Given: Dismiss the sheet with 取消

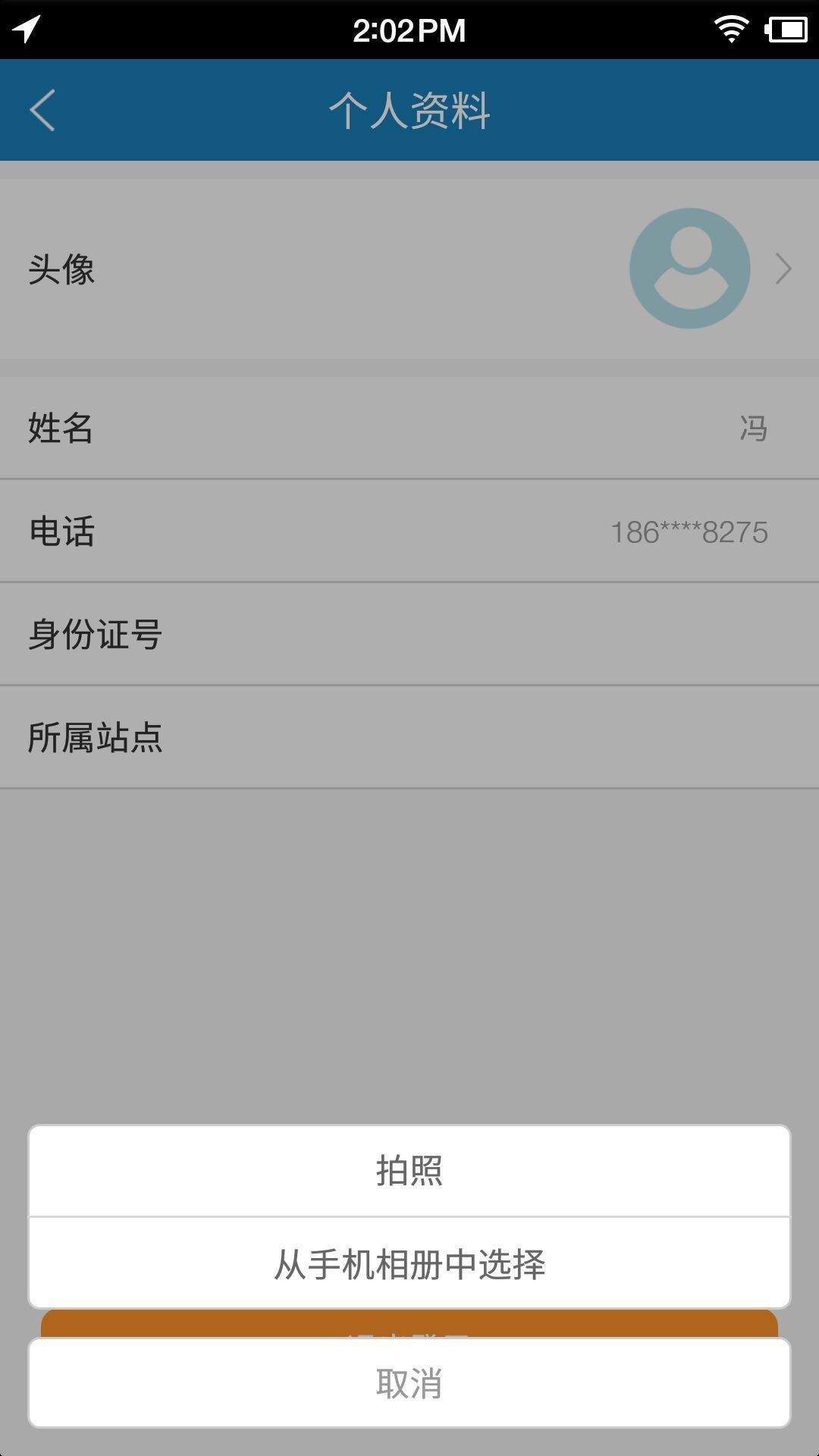Looking at the screenshot, I should tap(409, 1383).
